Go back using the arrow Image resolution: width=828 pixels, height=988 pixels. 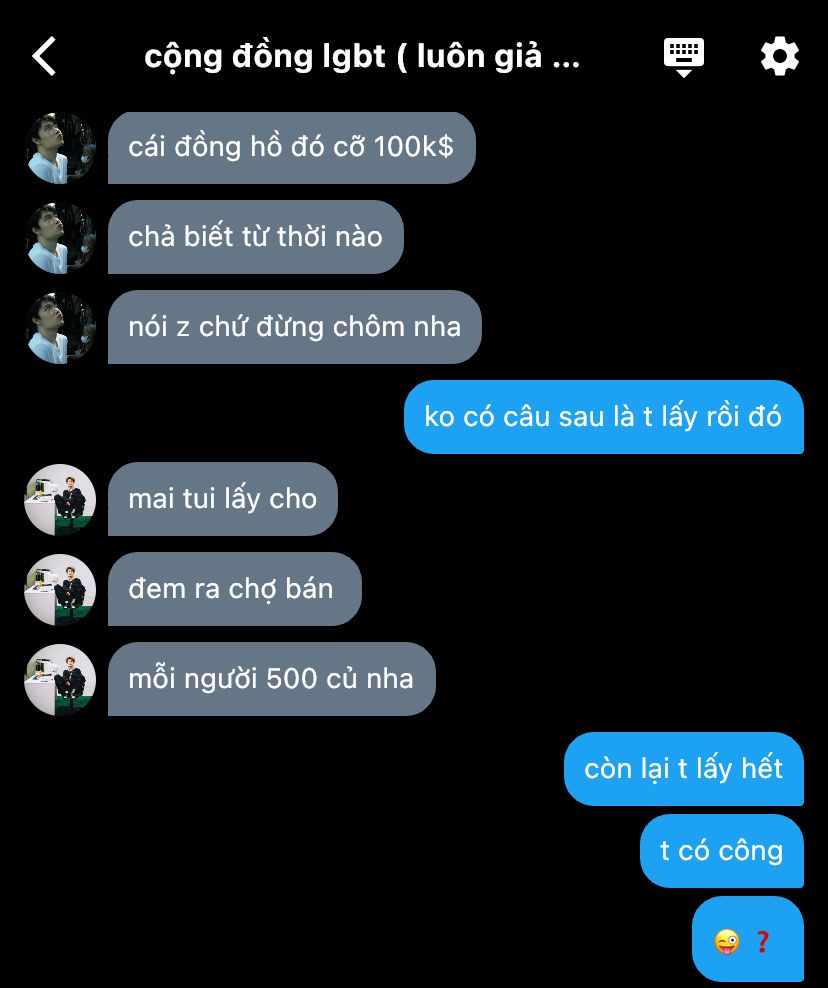click(x=45, y=56)
